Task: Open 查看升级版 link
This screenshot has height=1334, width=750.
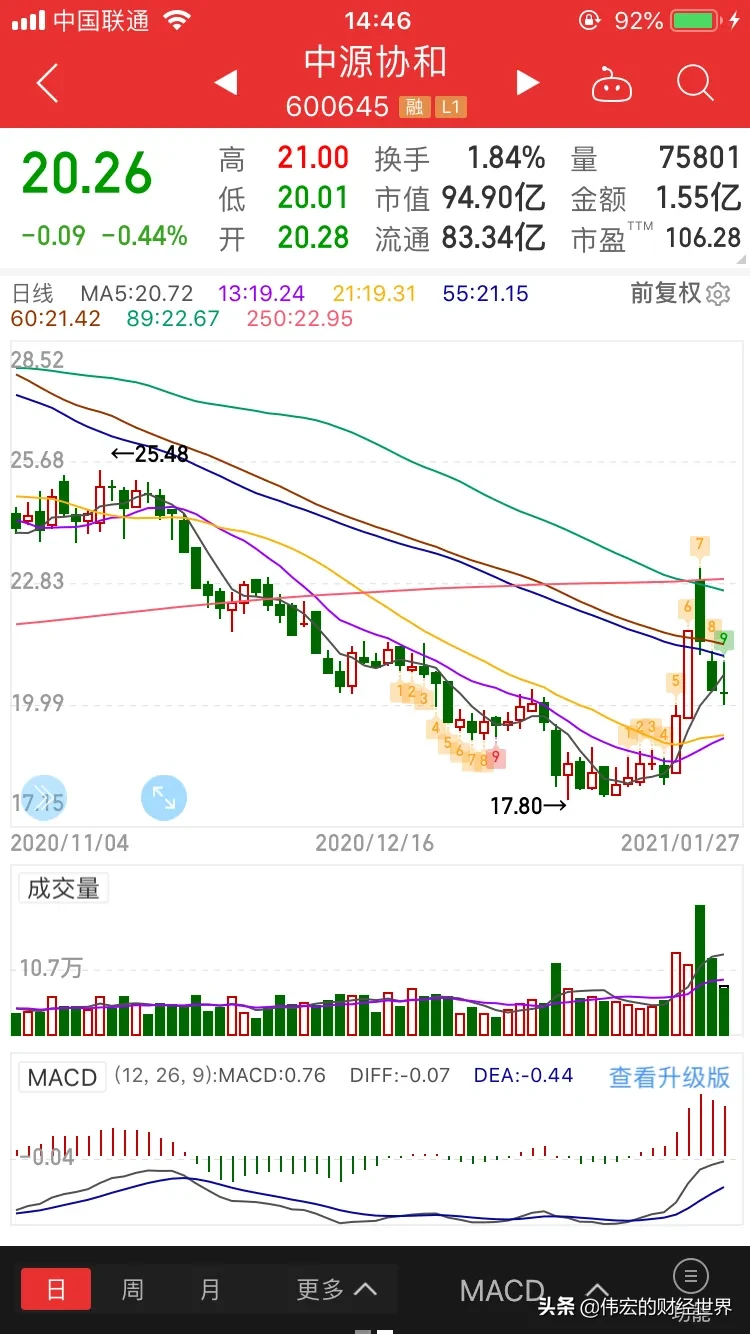Action: [x=670, y=1077]
